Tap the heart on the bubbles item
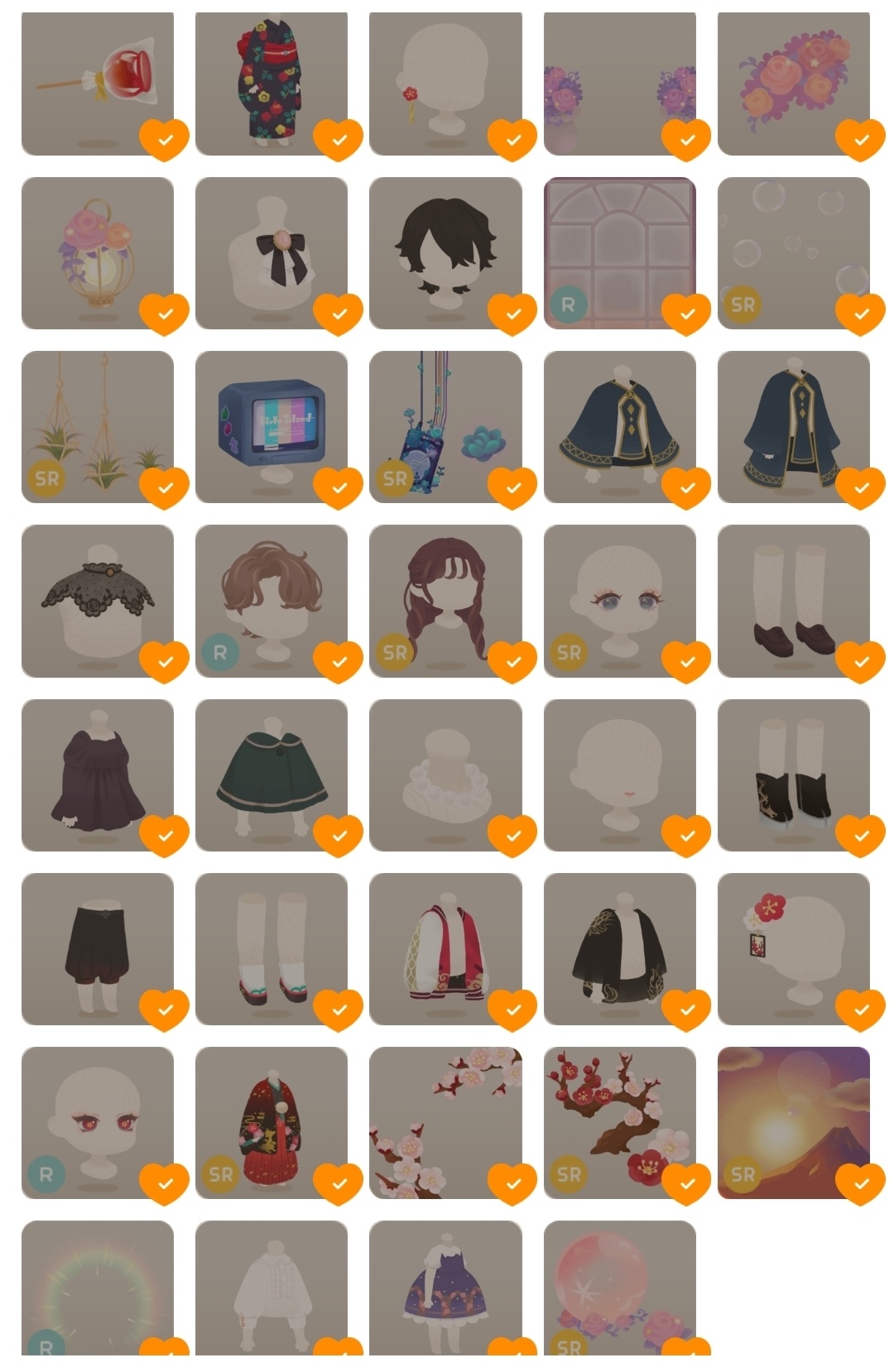 pyautogui.click(x=860, y=314)
